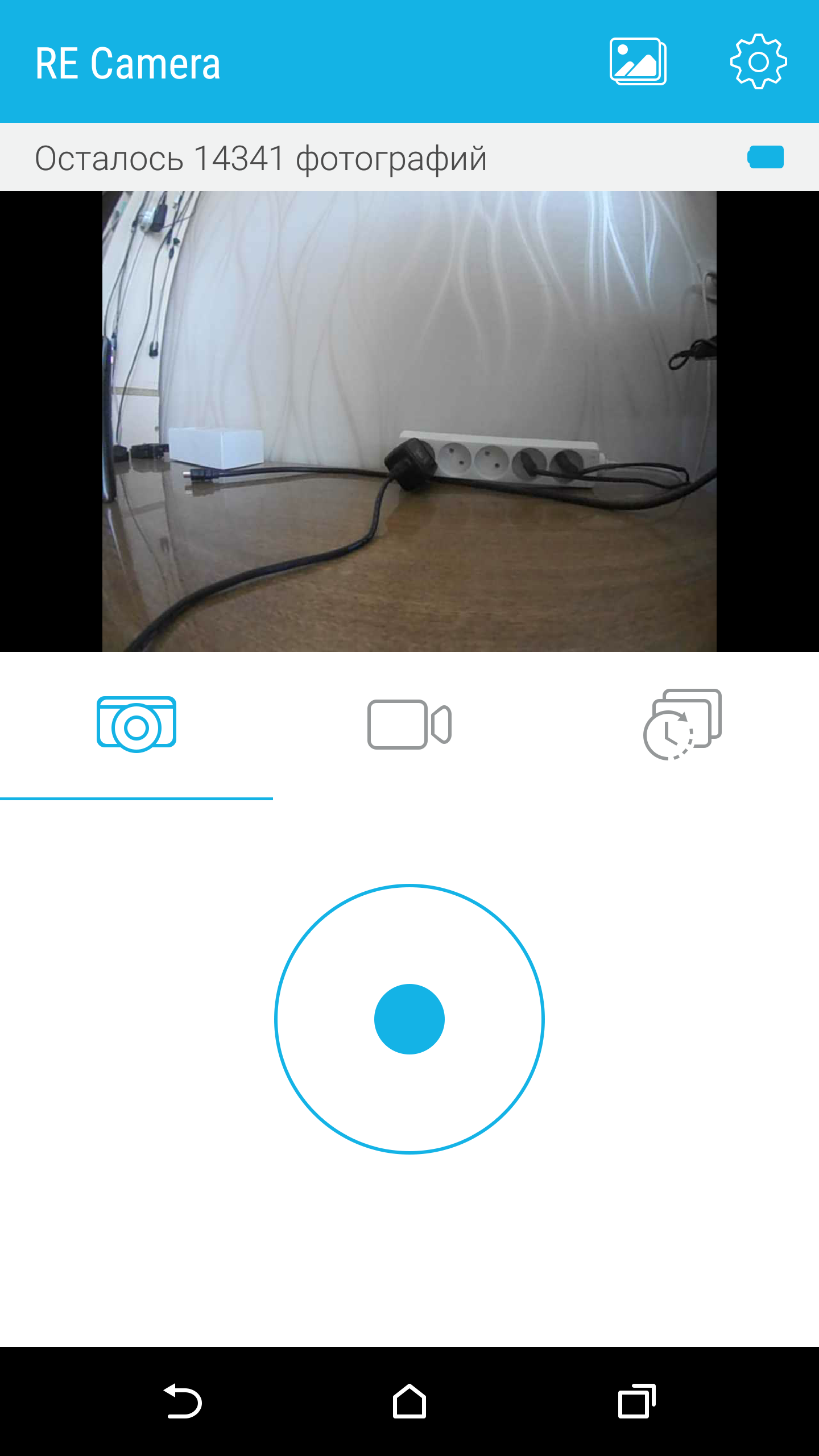Tap the shutter button to capture
819x1456 pixels.
pyautogui.click(x=409, y=1019)
